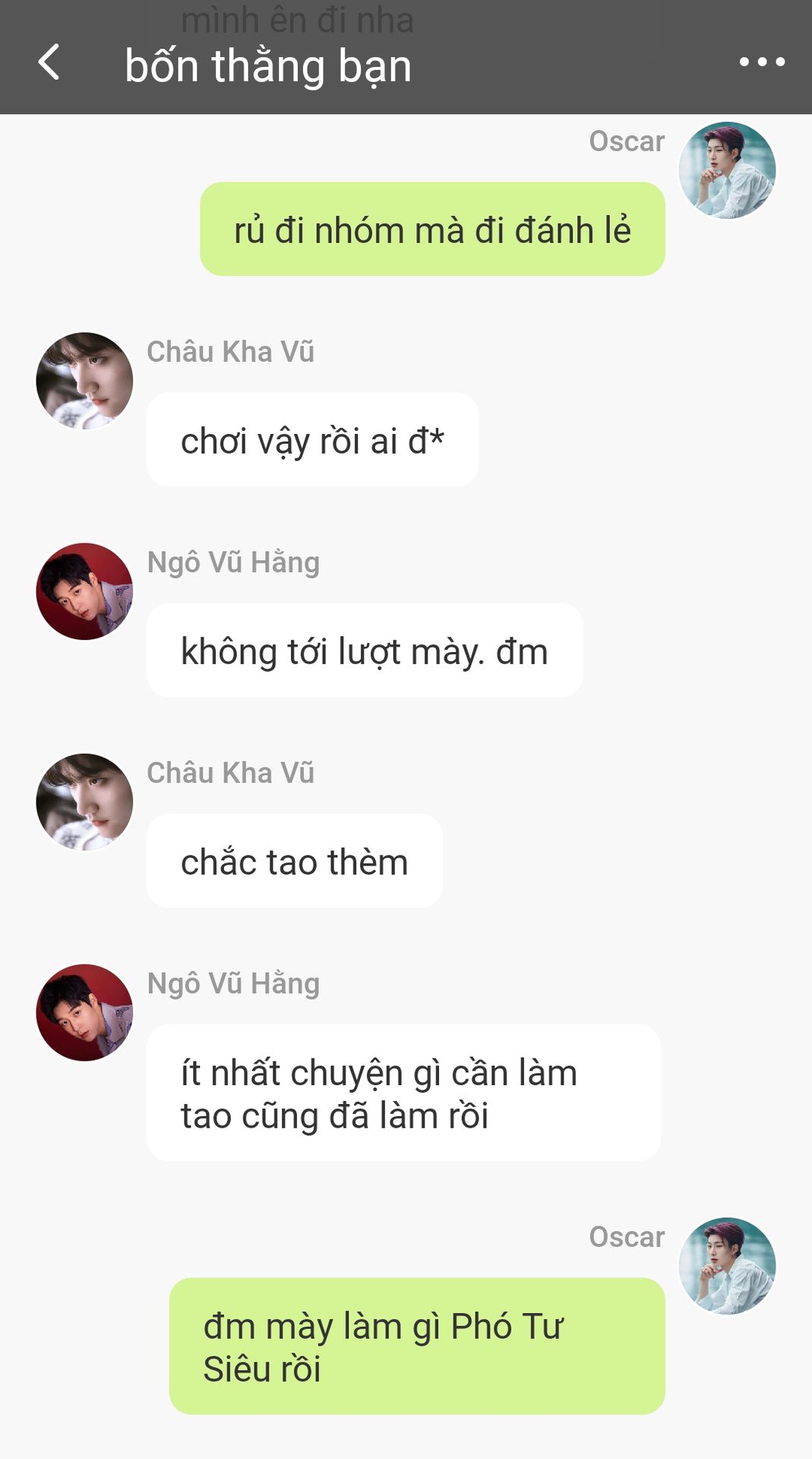Go back from the bốn thằng bạn chat
The height and width of the screenshot is (1459, 812).
49,62
